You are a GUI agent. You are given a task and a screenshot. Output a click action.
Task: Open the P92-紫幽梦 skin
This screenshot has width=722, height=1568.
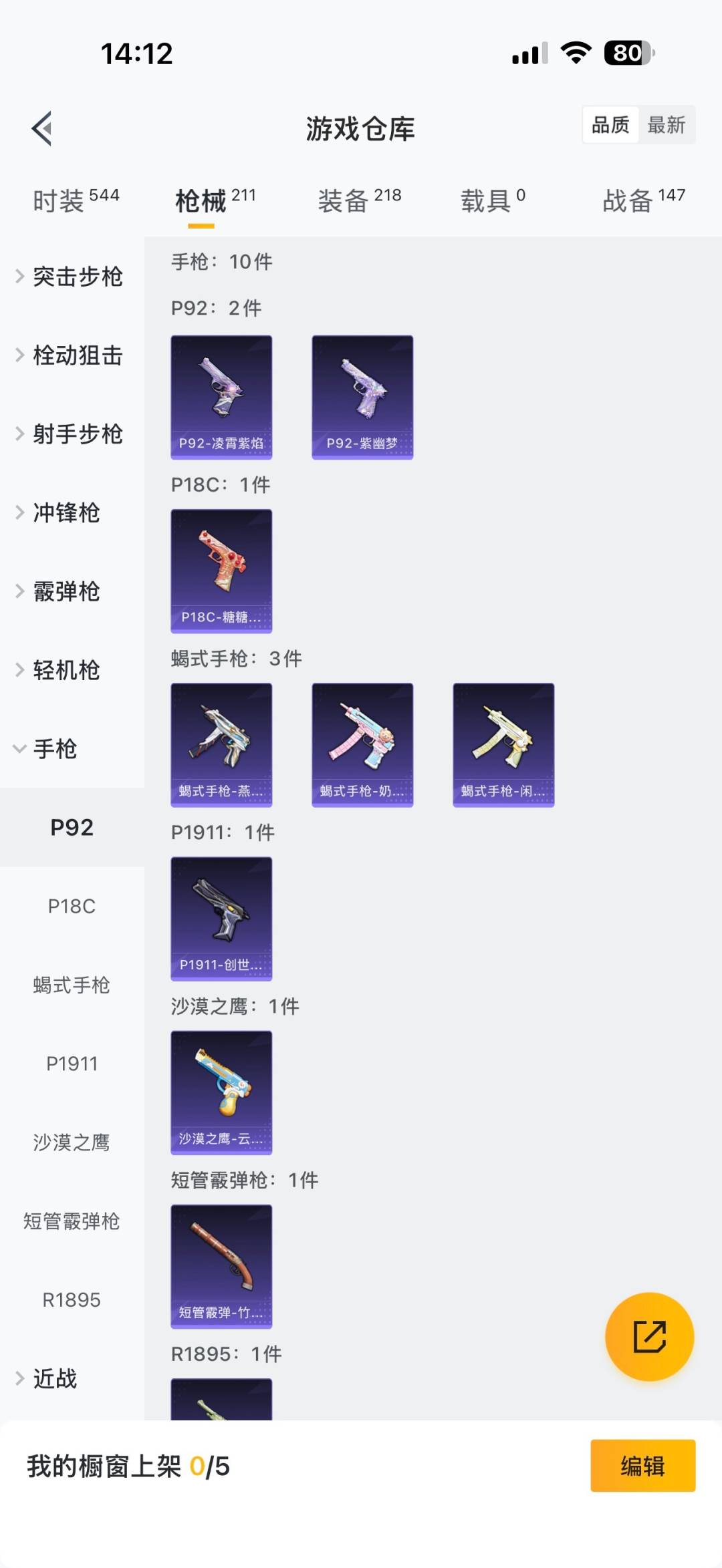362,397
